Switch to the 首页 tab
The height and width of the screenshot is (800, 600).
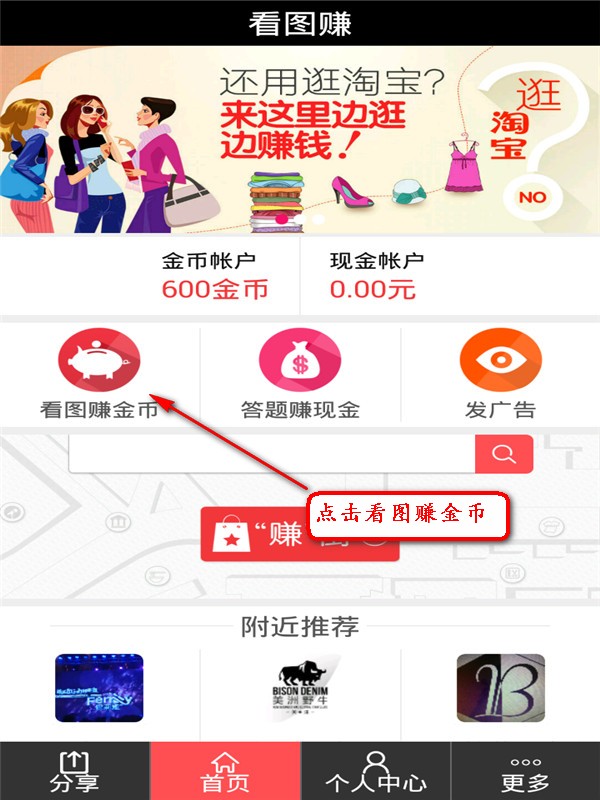225,771
